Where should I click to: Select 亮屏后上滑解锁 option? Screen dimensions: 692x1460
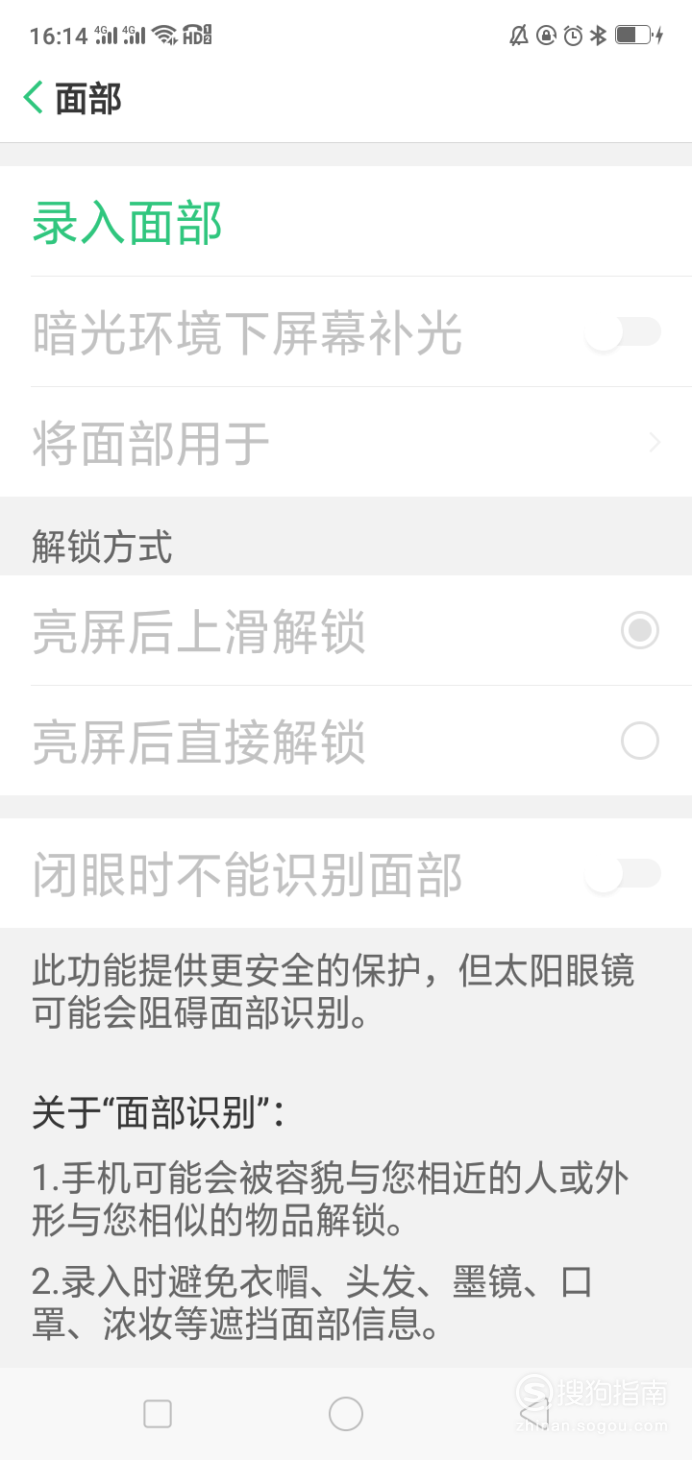click(x=346, y=631)
